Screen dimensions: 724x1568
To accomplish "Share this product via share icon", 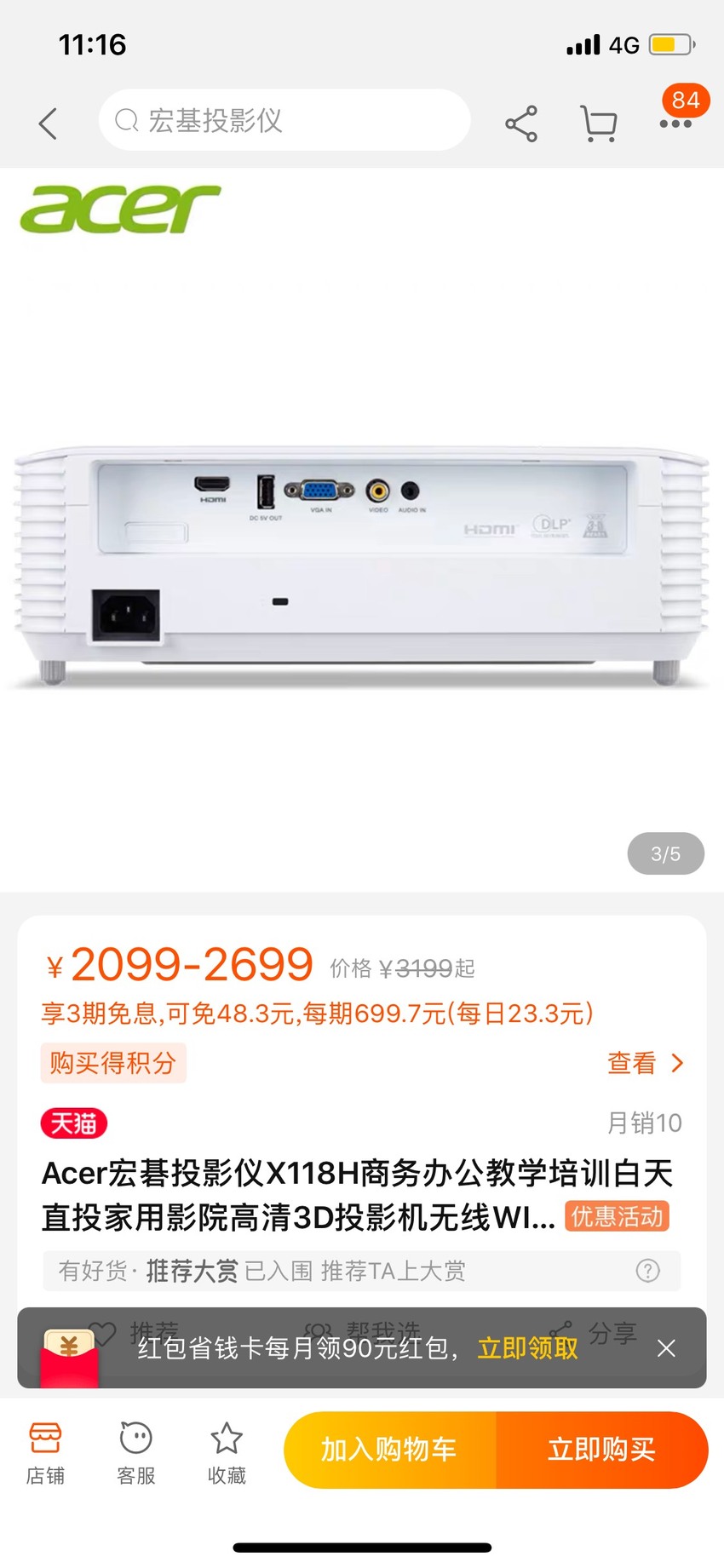I will pos(521,123).
